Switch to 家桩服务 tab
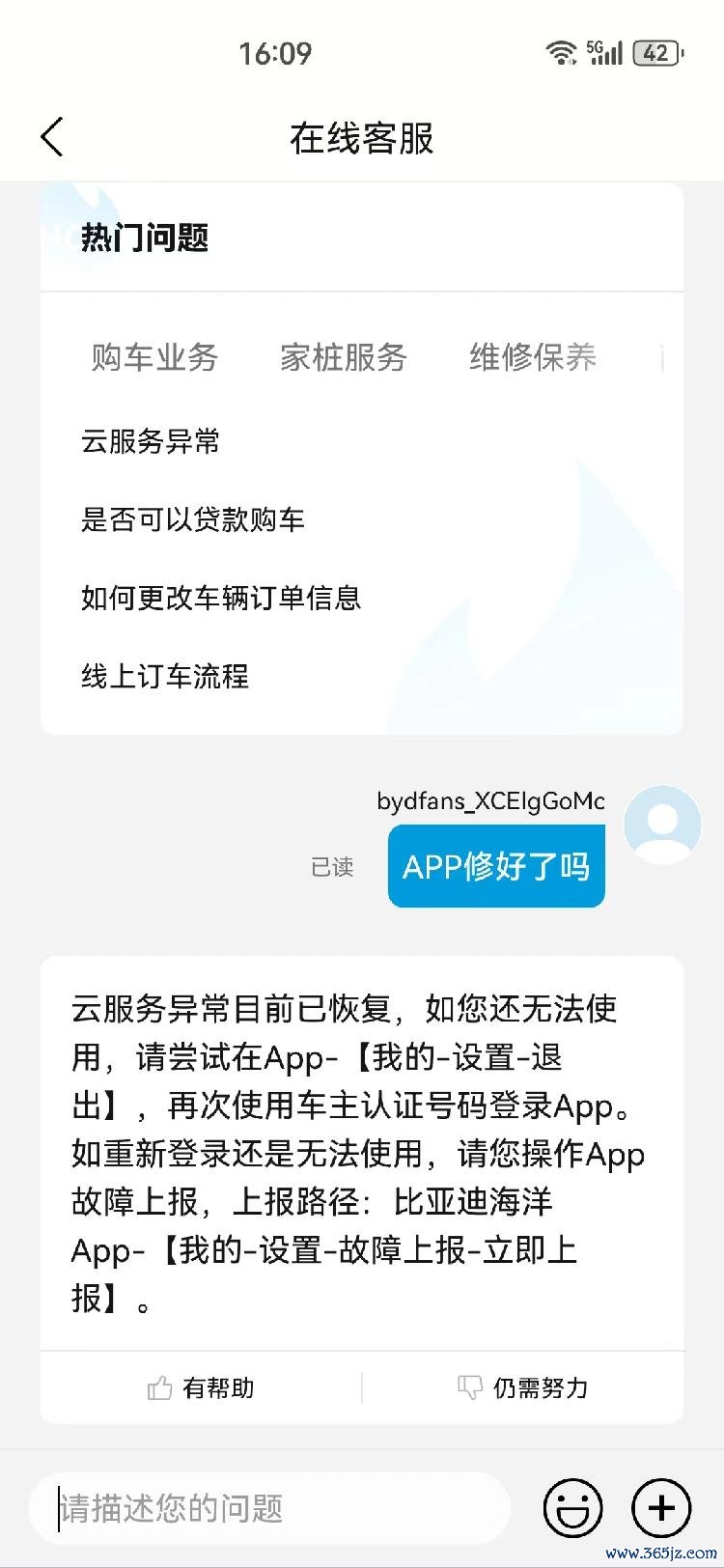This screenshot has width=724, height=1568. click(344, 357)
